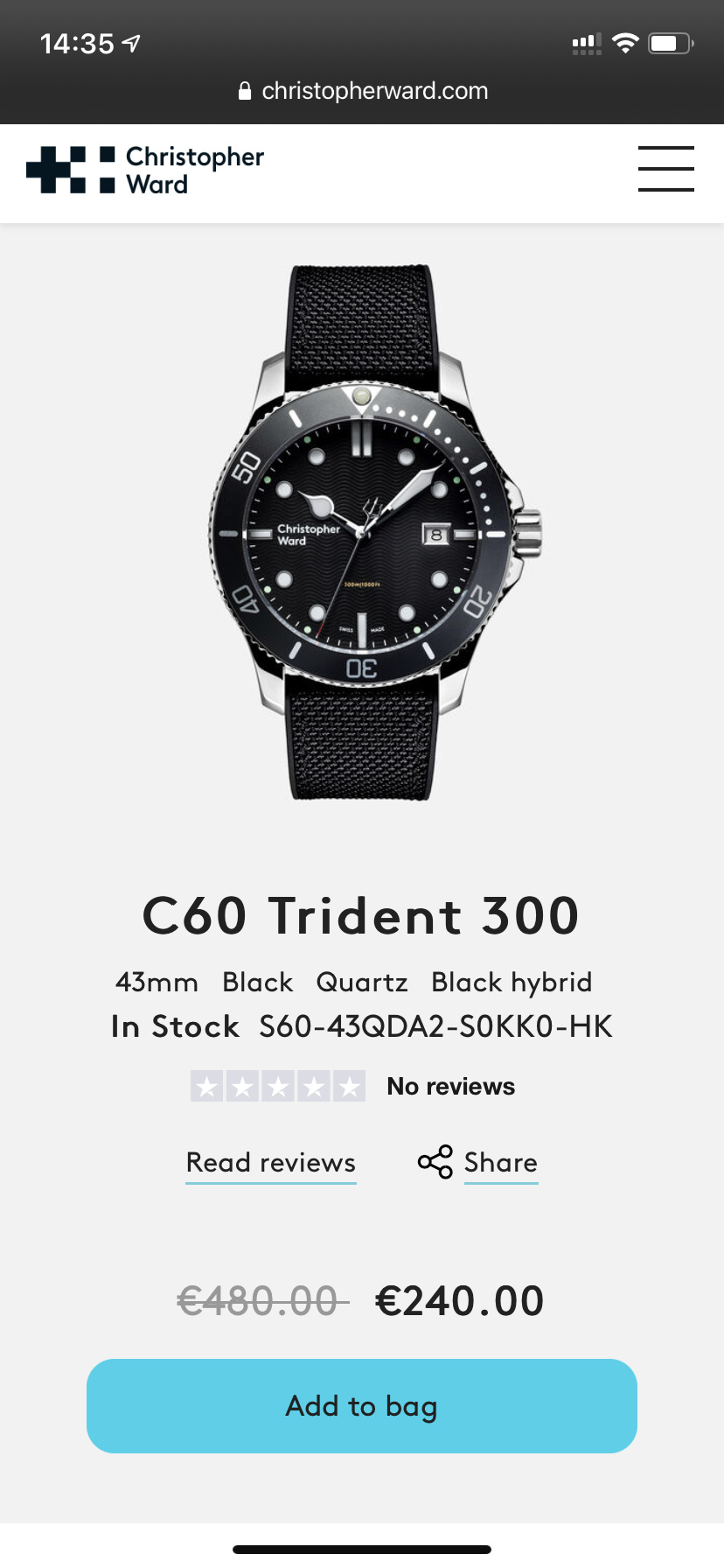Open the star rating widget
This screenshot has width=724, height=1568.
pyautogui.click(x=278, y=1087)
